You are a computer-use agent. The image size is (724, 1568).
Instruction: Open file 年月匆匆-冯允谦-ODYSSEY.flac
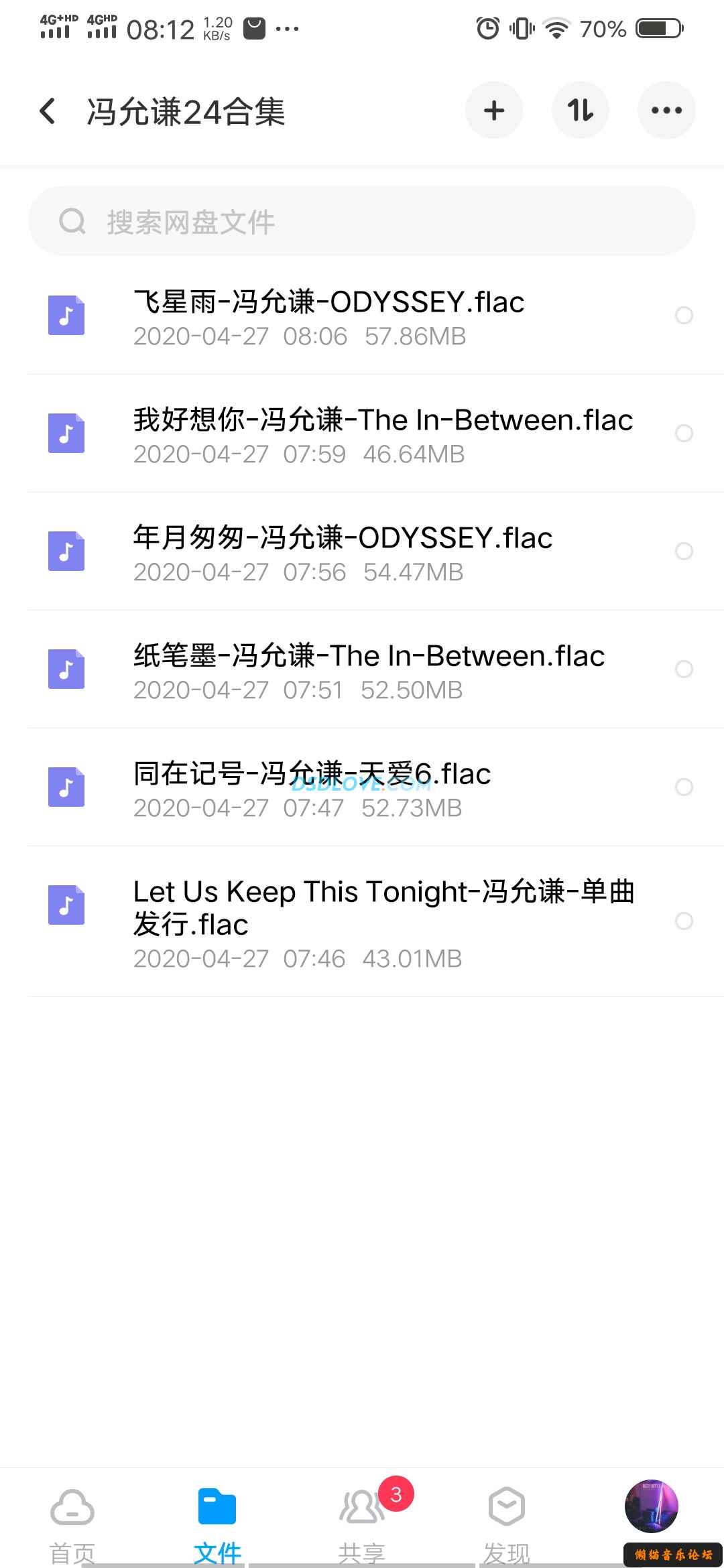pyautogui.click(x=342, y=552)
